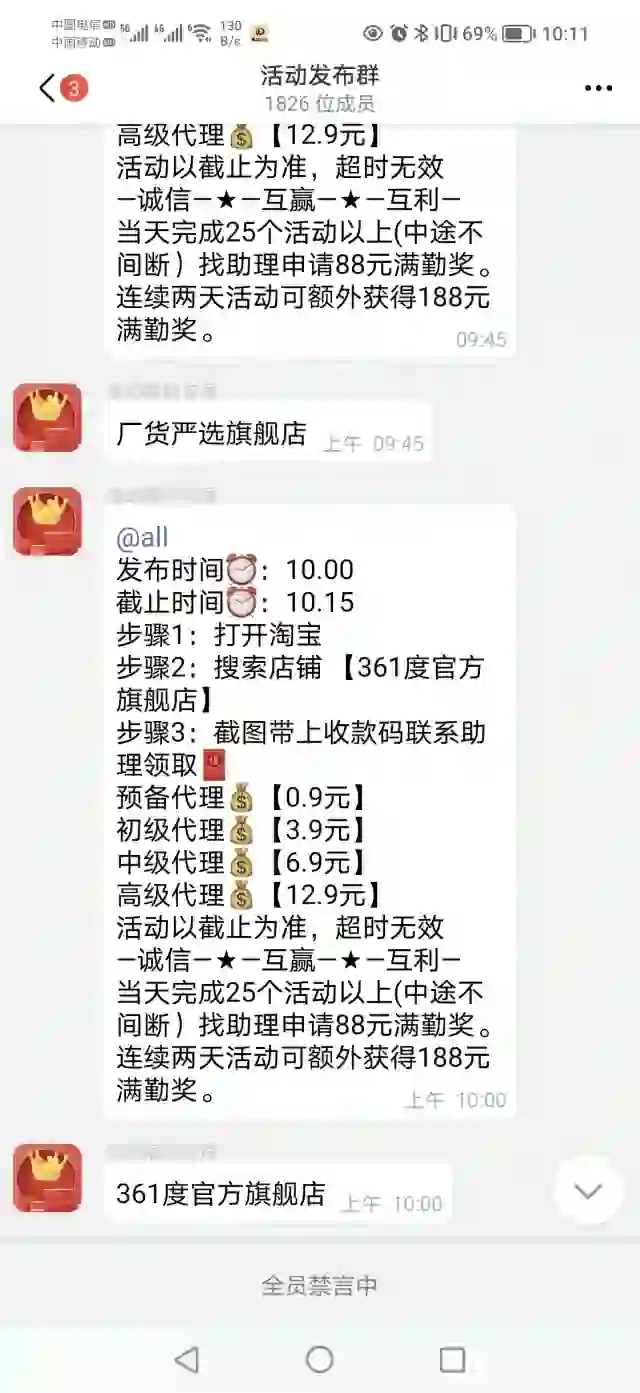Viewport: 640px width, 1393px height.
Task: Open the group overflow menu
Action: coord(598,88)
